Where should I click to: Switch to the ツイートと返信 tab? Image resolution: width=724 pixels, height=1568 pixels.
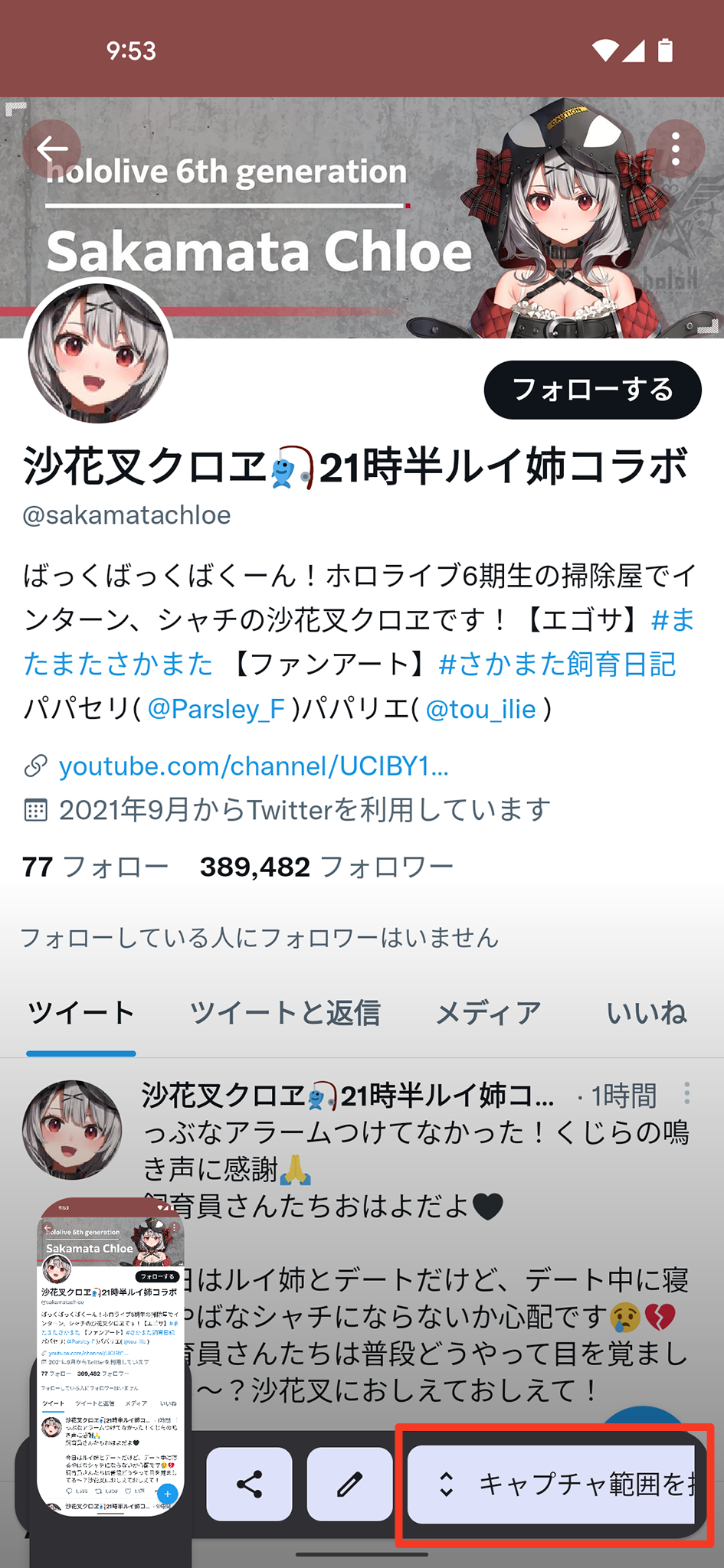284,1013
